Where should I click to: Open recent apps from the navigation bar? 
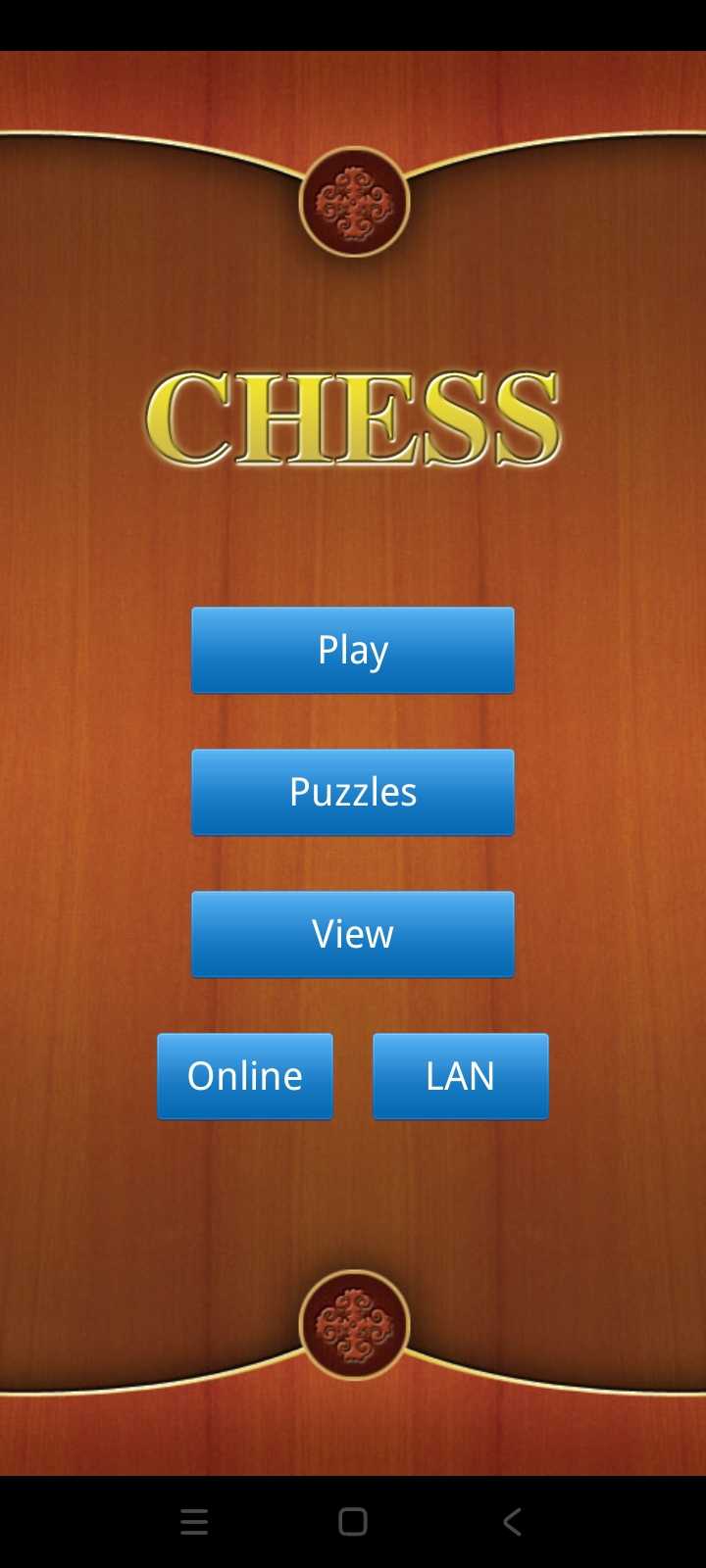coord(194,1522)
